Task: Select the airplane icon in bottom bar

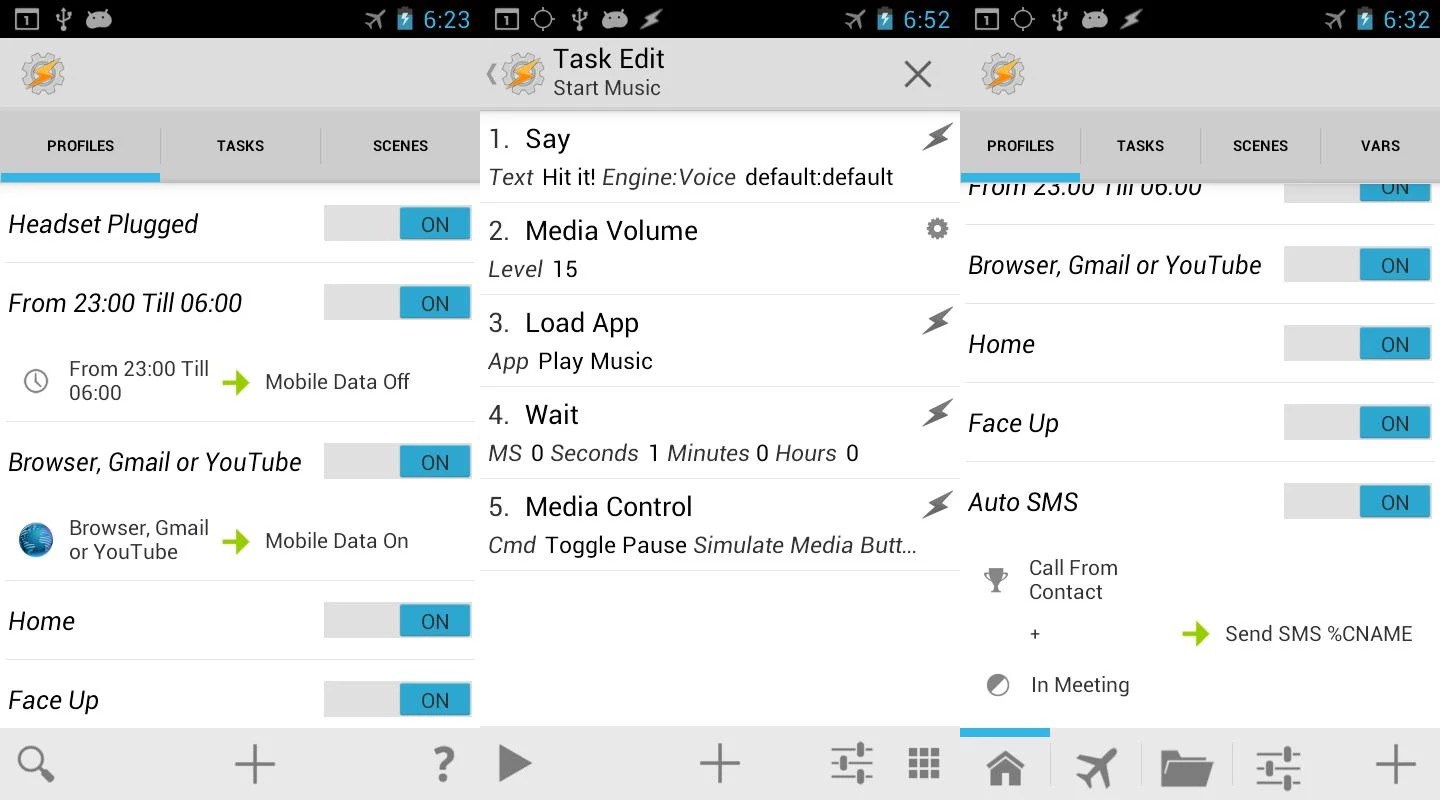Action: click(x=1096, y=768)
